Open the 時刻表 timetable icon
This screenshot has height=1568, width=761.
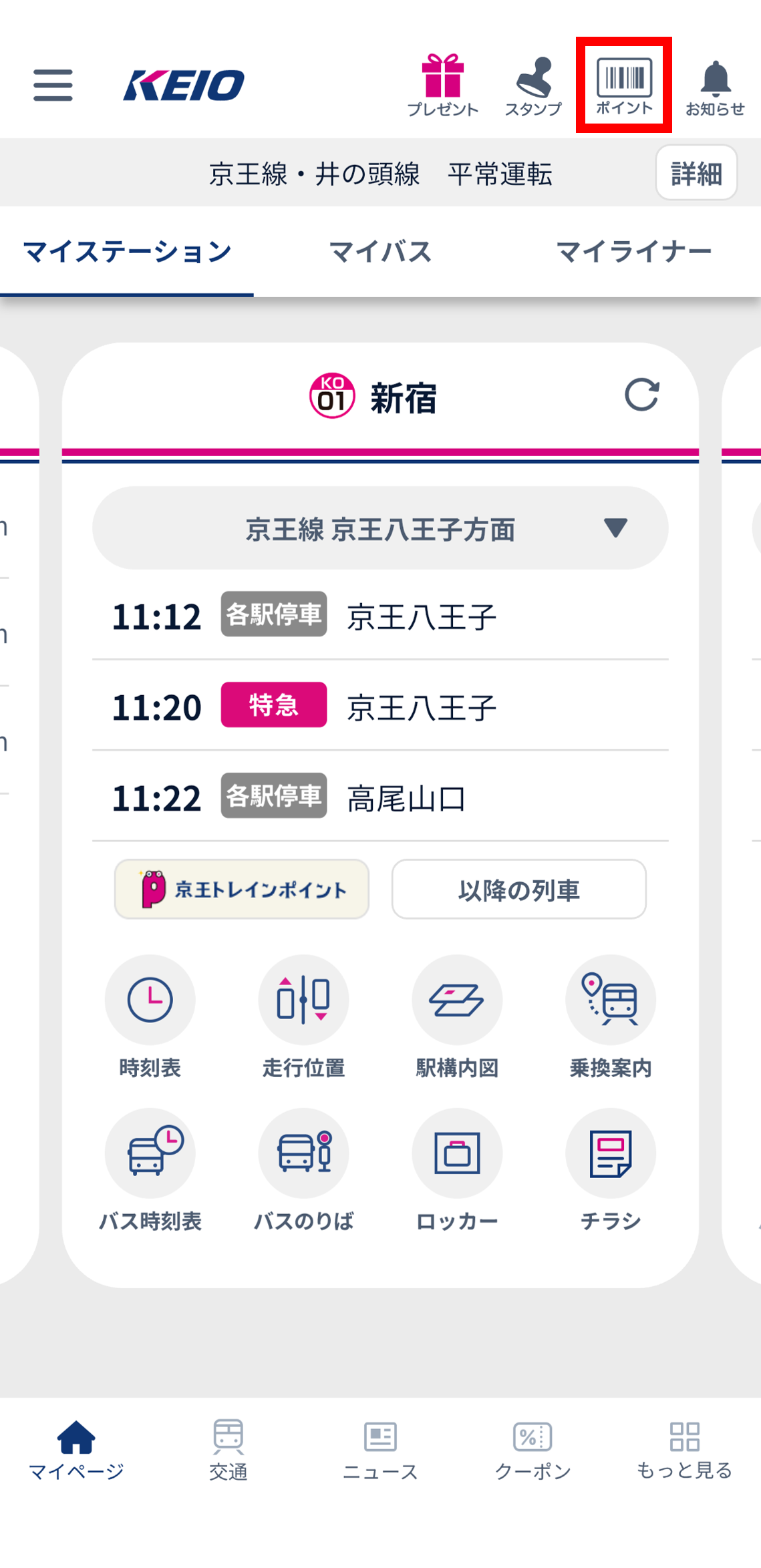click(150, 1000)
